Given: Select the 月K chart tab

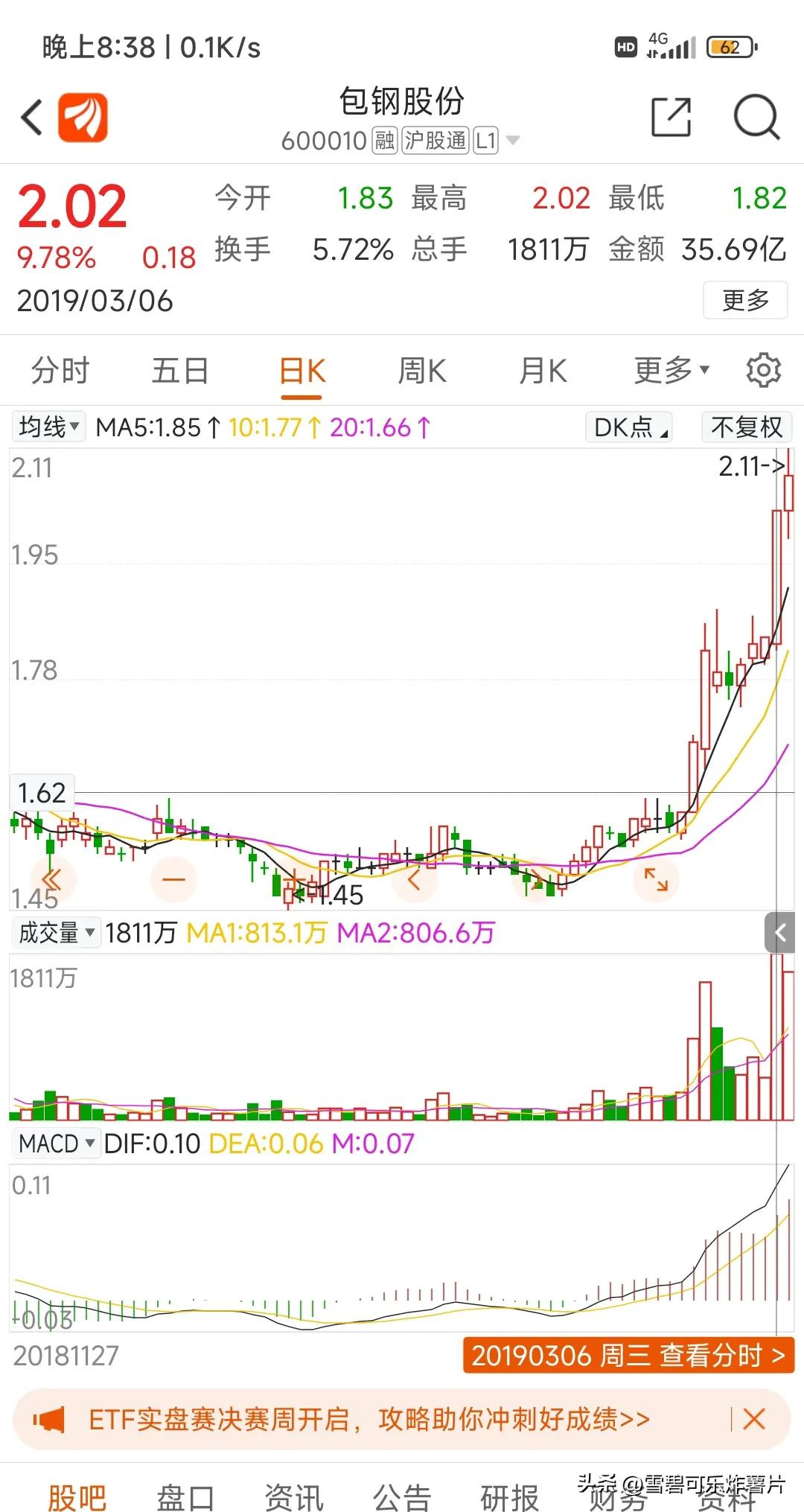Looking at the screenshot, I should (x=543, y=371).
